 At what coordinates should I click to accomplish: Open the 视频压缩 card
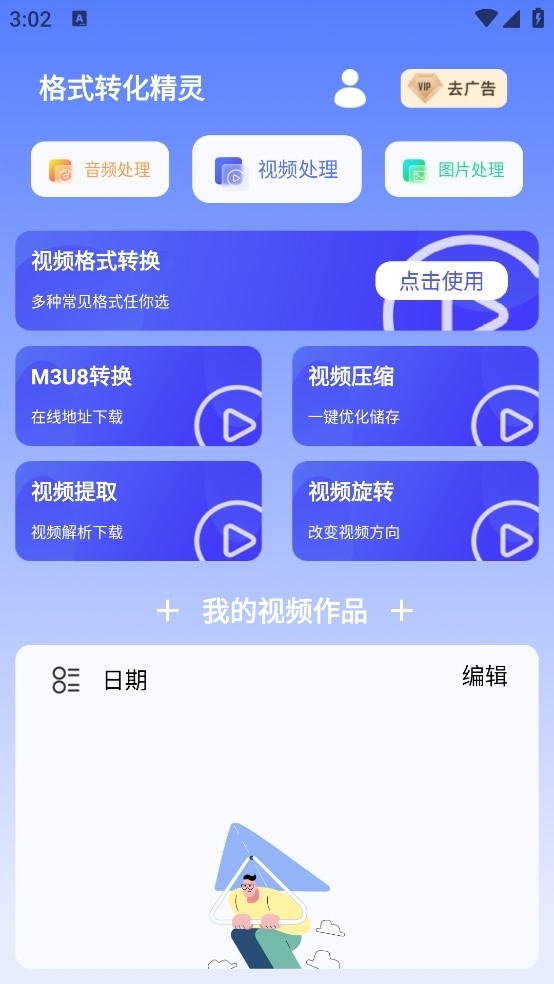(x=415, y=396)
